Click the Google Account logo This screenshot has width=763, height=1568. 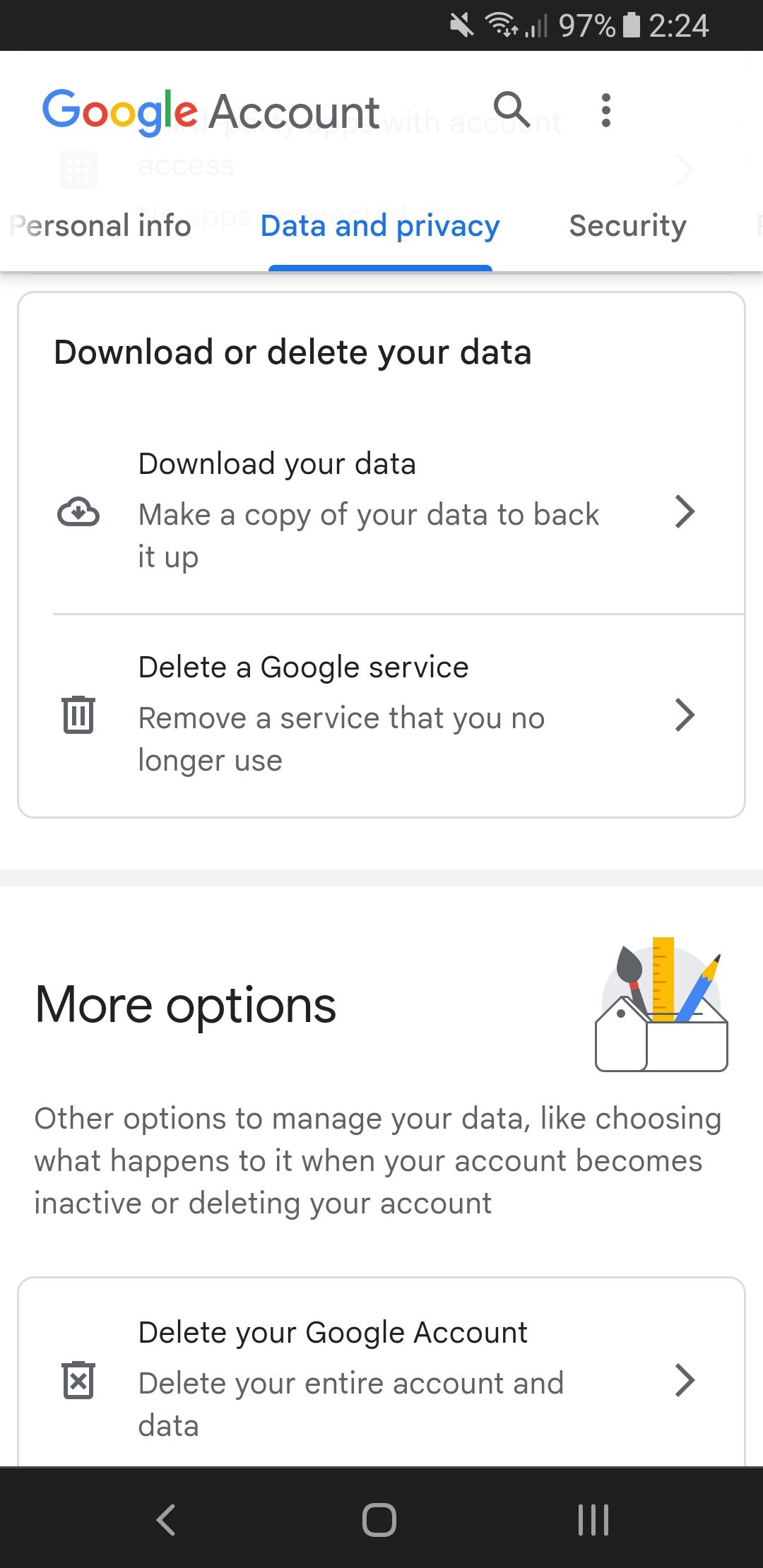click(210, 111)
